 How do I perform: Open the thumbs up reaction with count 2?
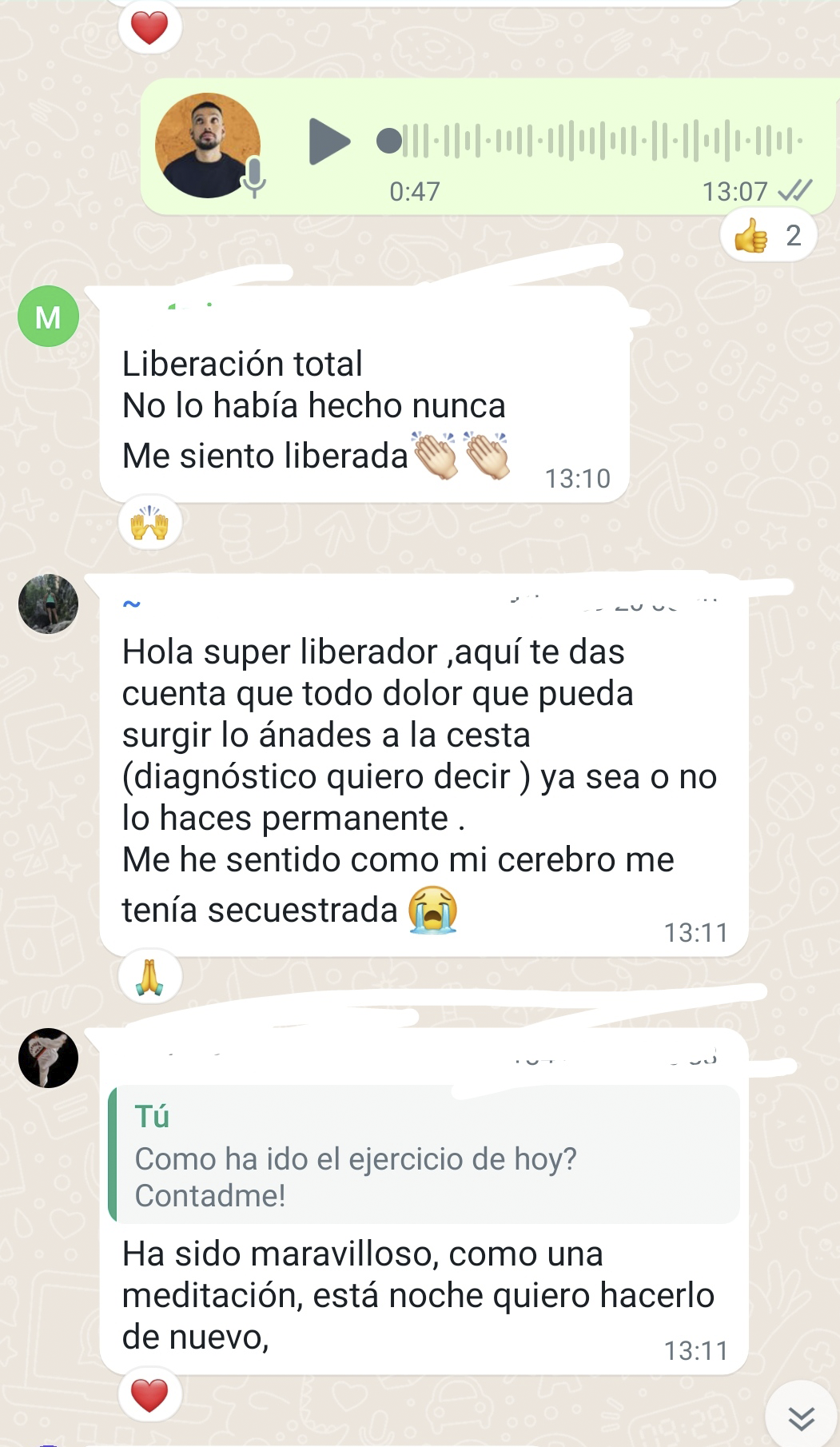pyautogui.click(x=768, y=236)
